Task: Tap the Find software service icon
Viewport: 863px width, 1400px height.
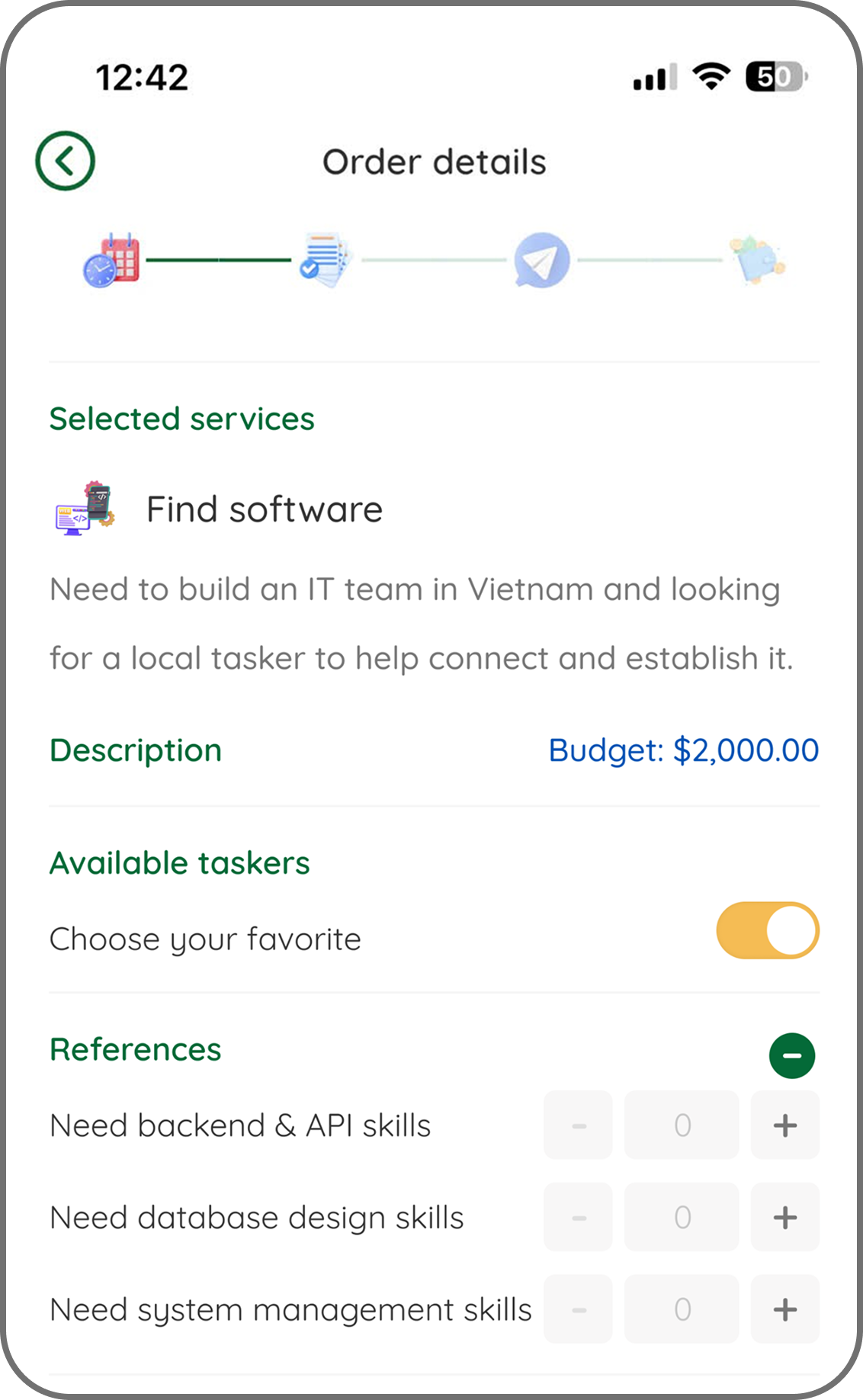Action: [85, 508]
